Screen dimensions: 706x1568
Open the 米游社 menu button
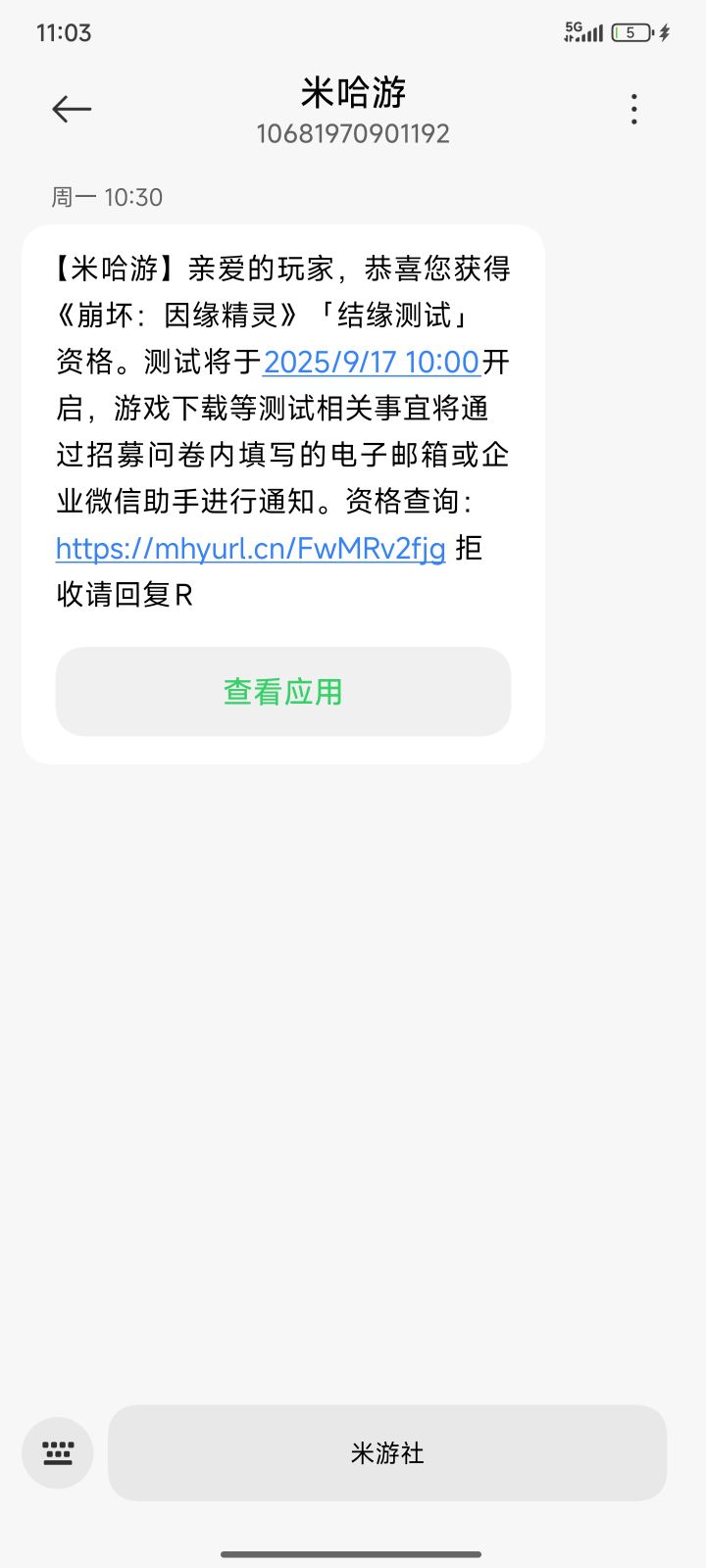click(387, 1453)
